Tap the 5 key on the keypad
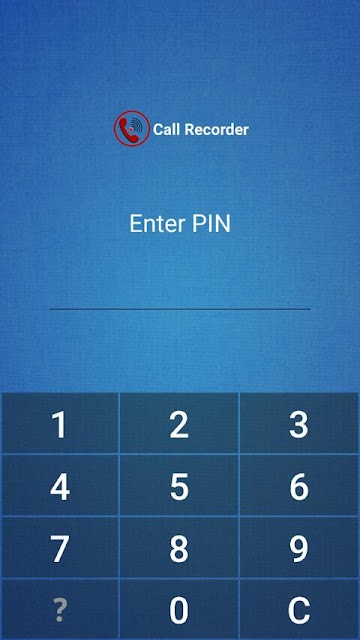 tap(179, 485)
